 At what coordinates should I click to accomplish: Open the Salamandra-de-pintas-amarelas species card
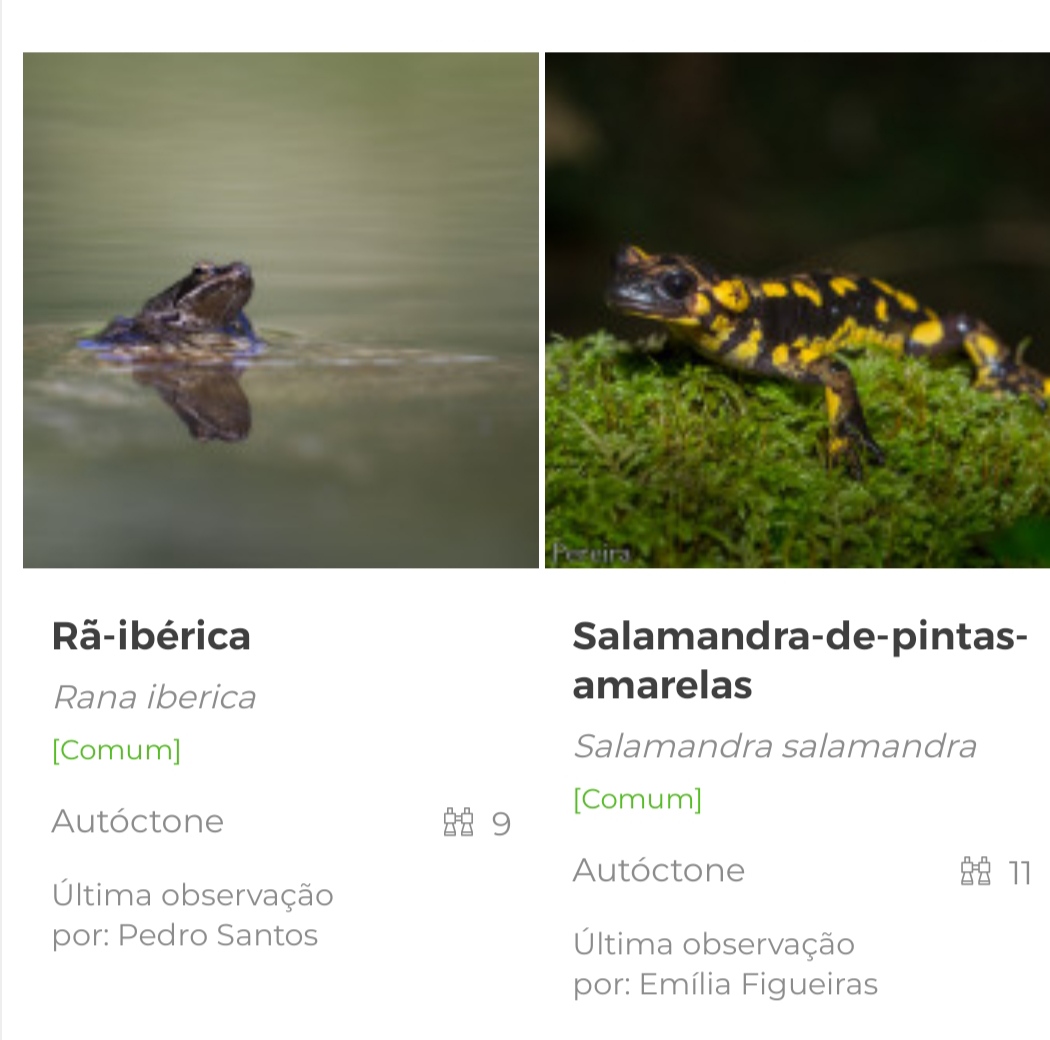click(799, 659)
